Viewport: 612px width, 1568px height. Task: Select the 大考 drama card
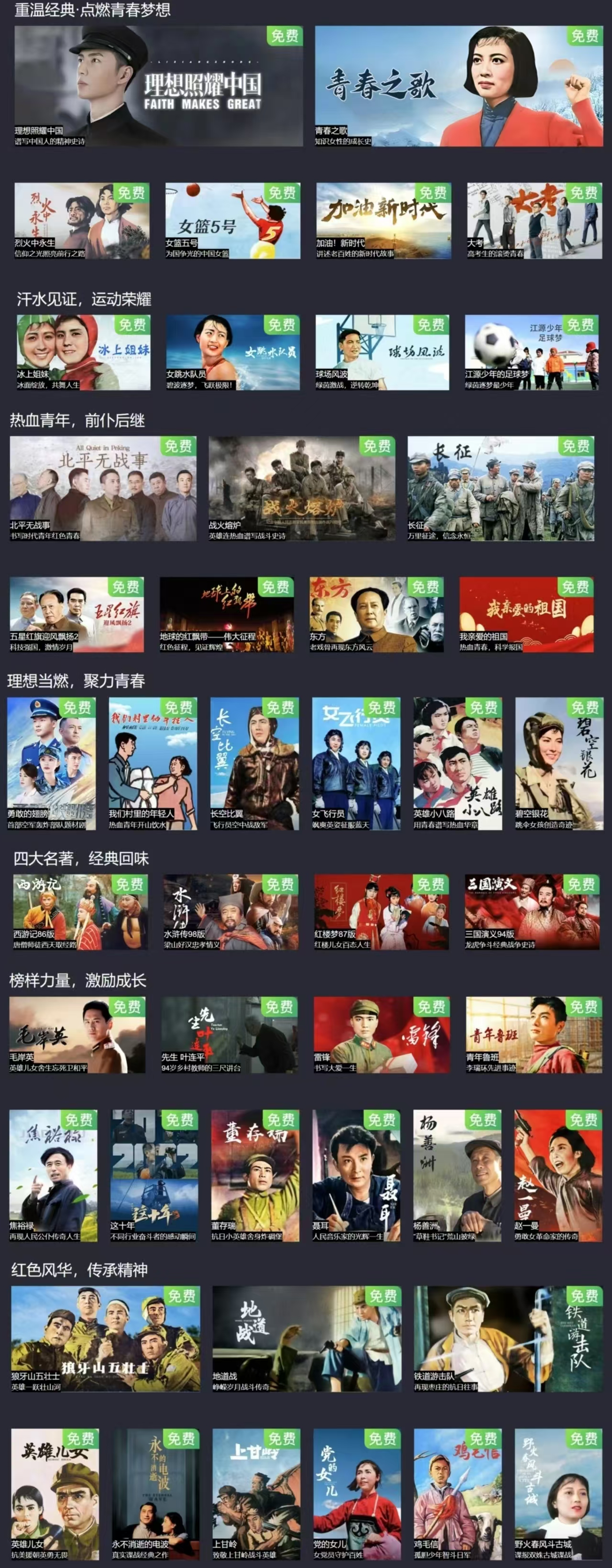tap(534, 220)
